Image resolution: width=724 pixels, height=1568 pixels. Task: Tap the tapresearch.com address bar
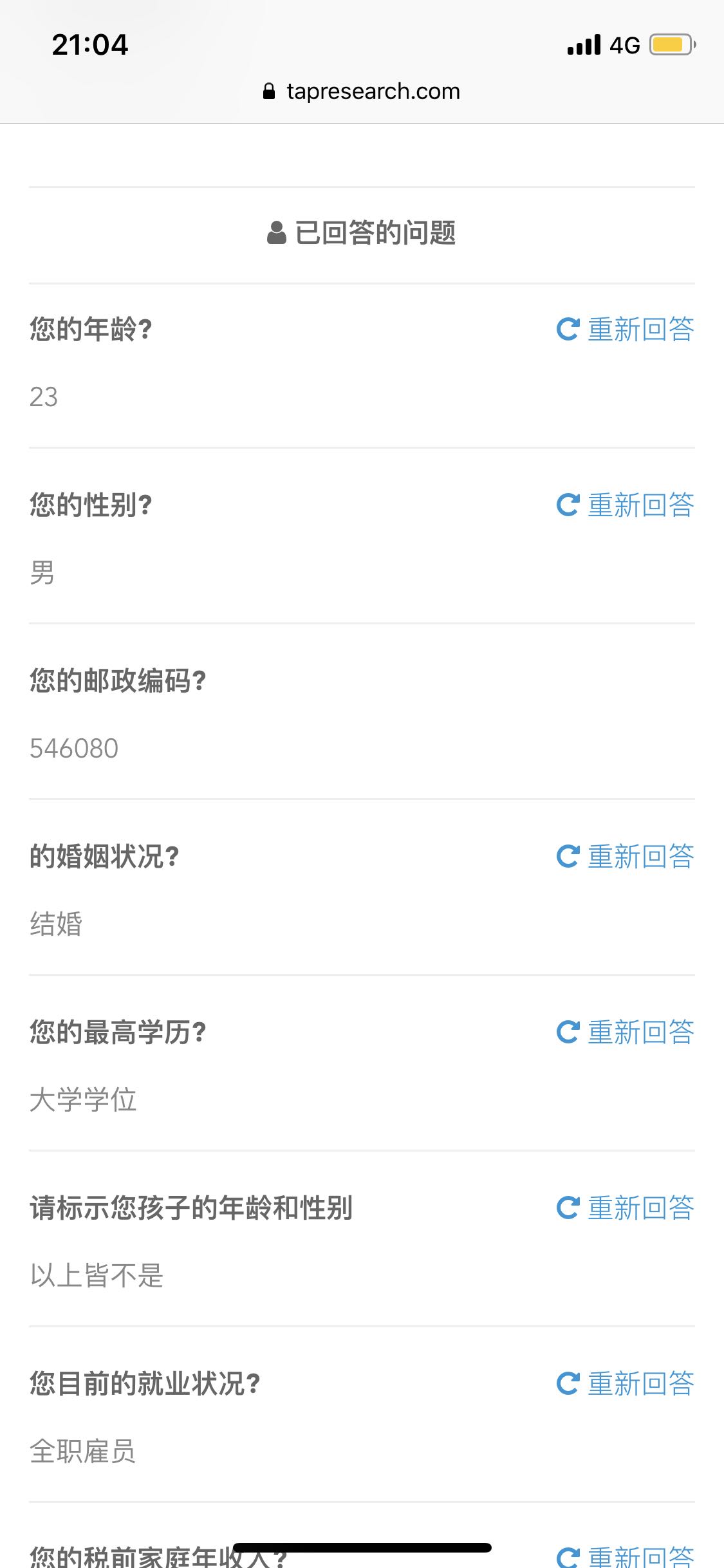(362, 91)
